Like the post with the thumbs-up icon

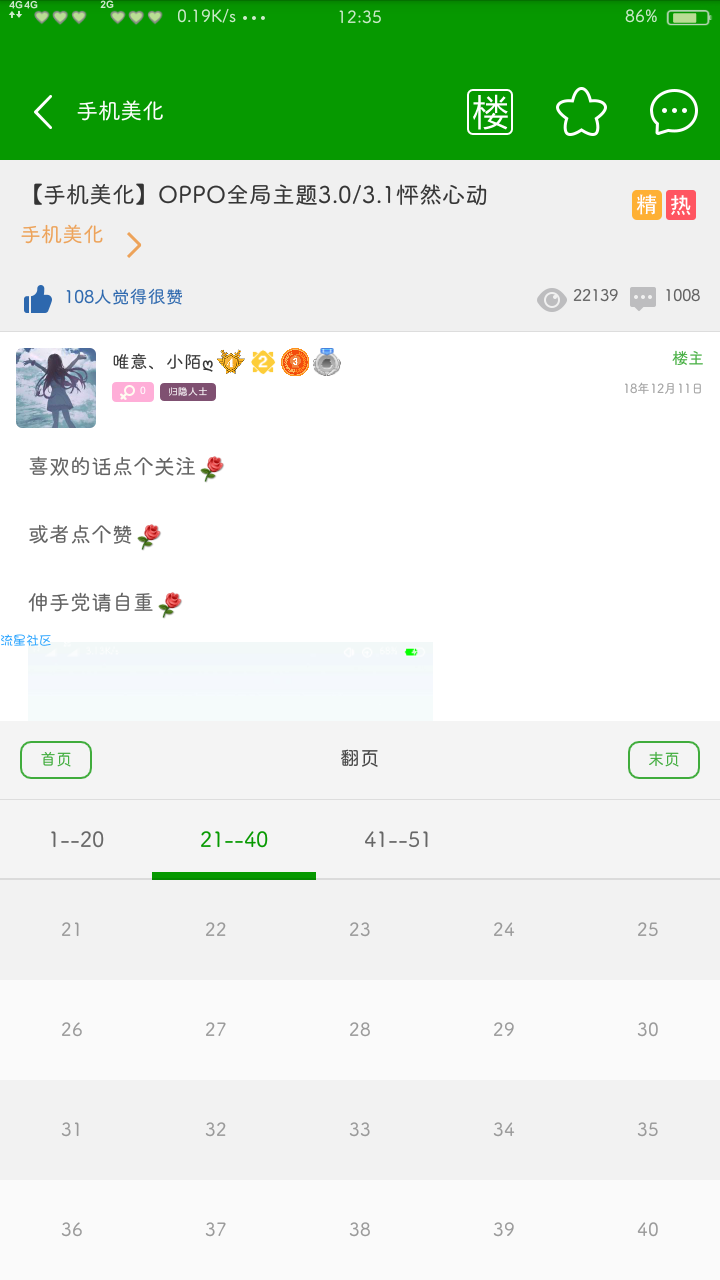coord(38,298)
